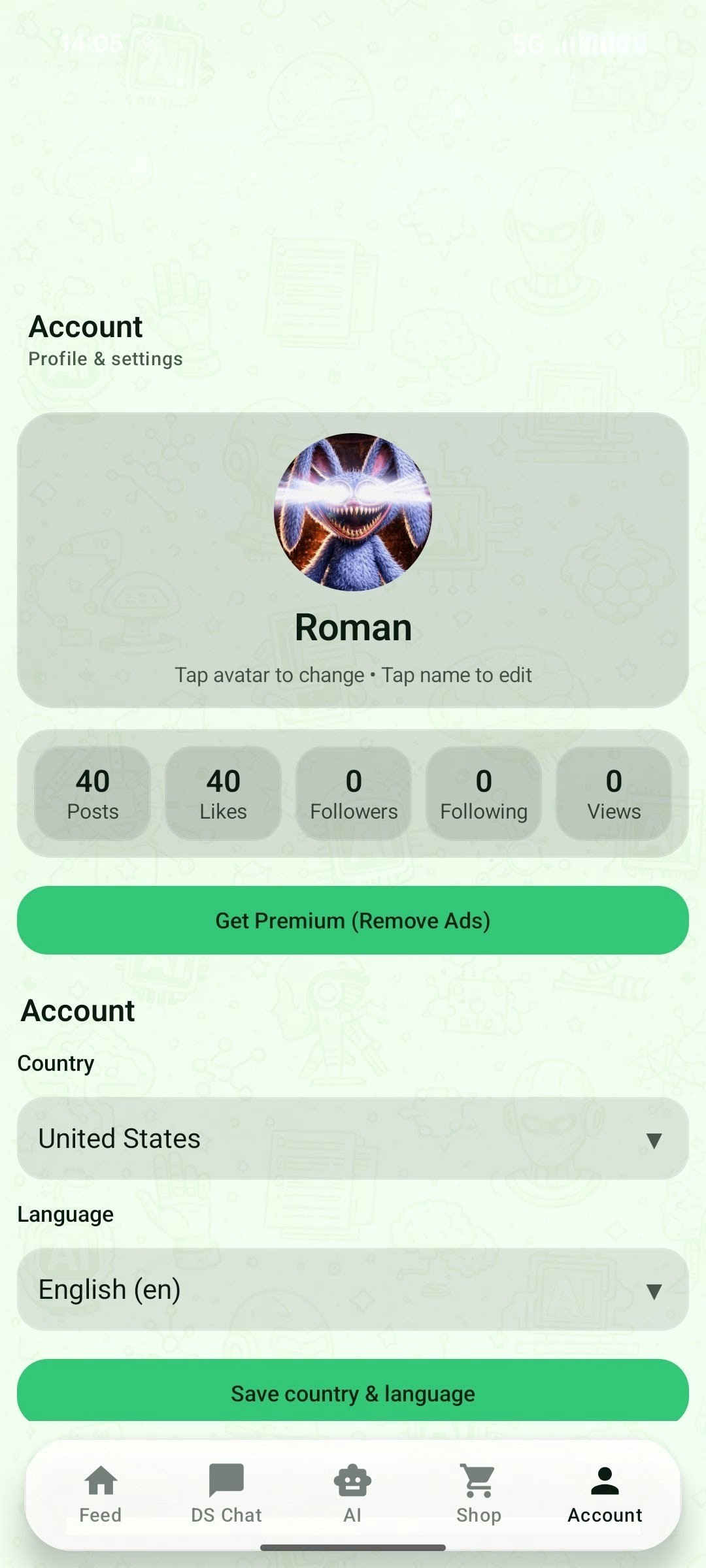Switch to the Feed tab

click(101, 1499)
